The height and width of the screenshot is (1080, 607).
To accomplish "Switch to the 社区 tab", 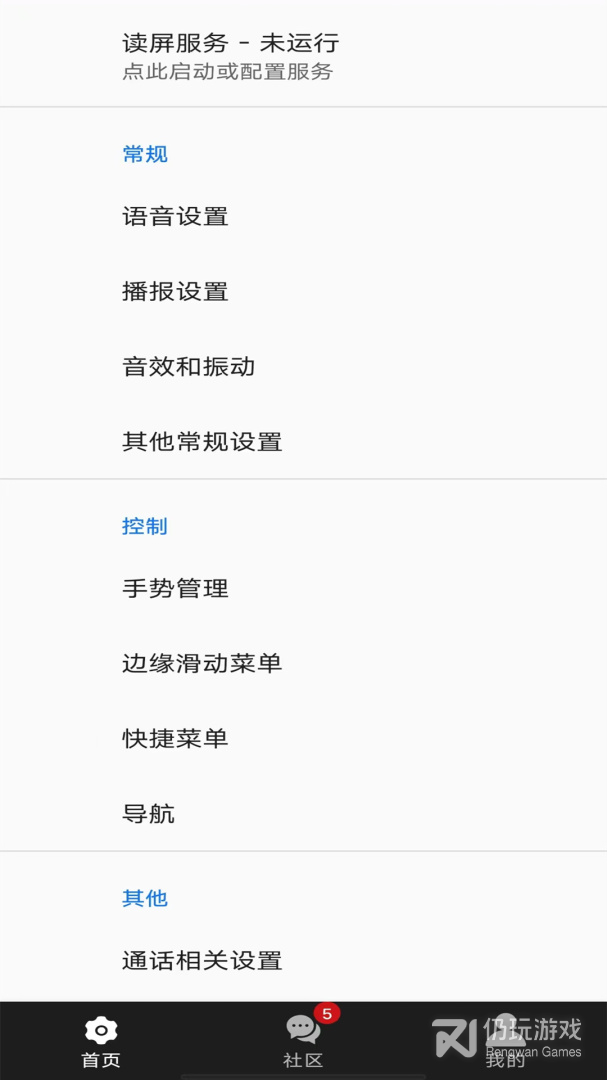I will tap(303, 1041).
